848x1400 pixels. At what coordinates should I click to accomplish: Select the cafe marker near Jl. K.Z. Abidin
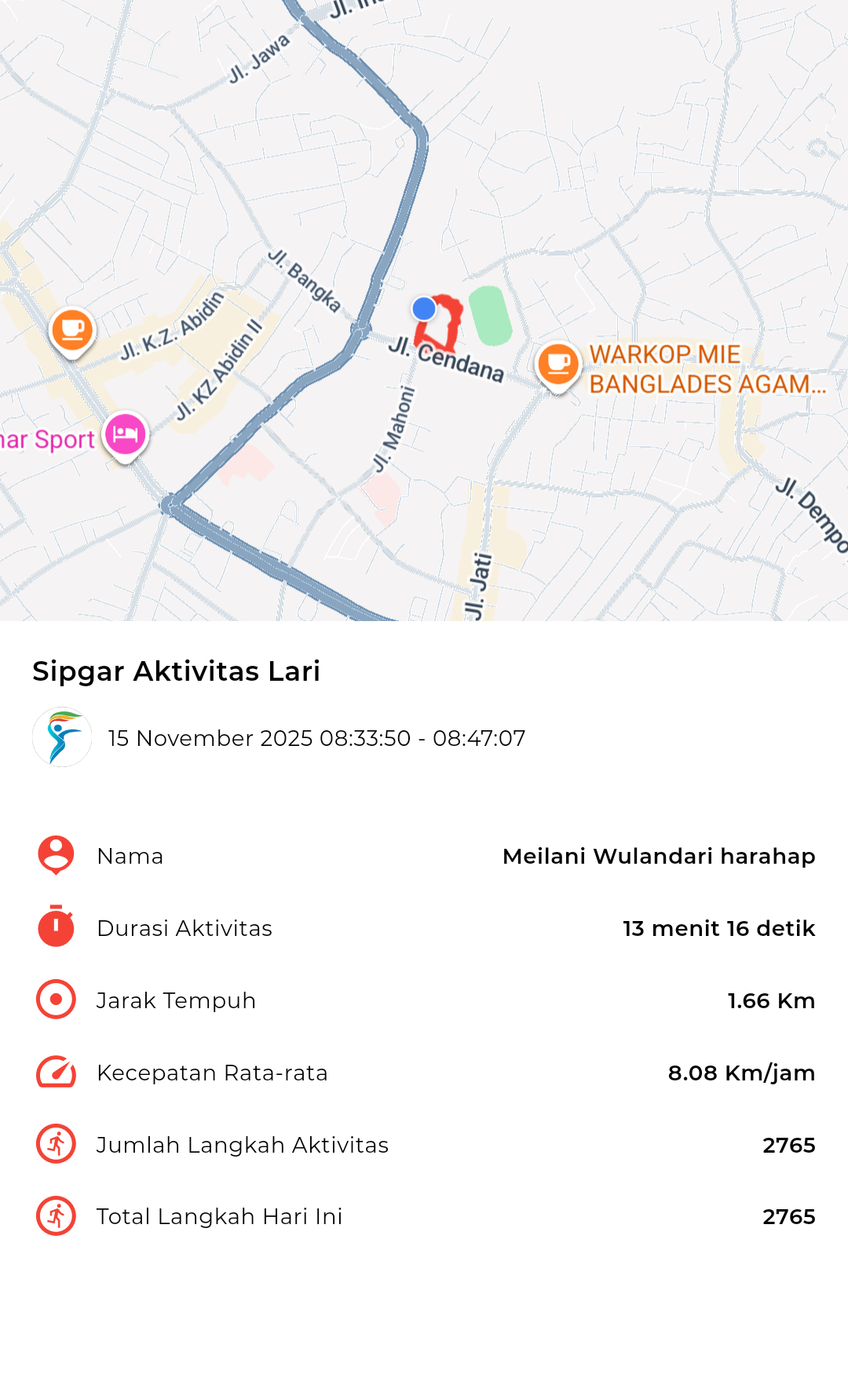(72, 331)
